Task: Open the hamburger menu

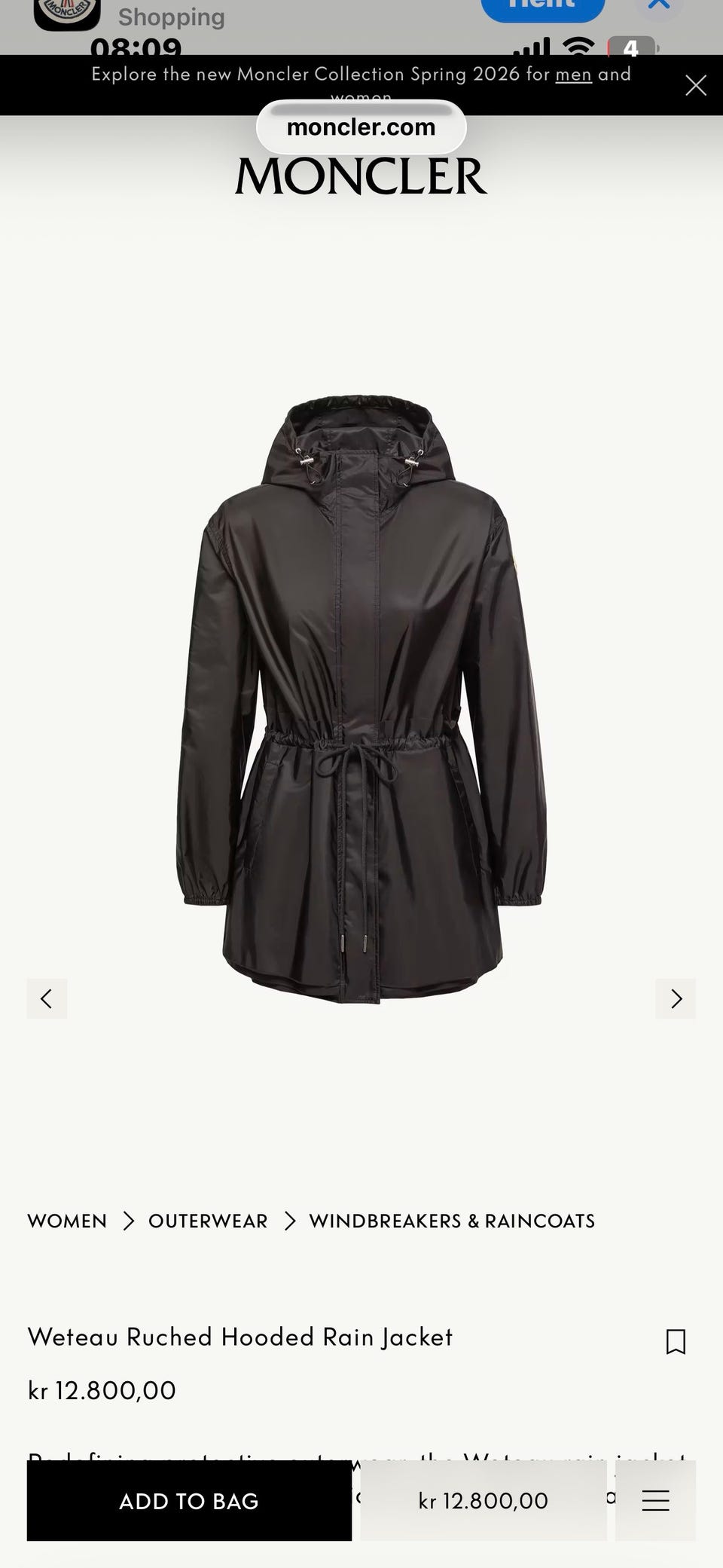Action: pos(655,1500)
